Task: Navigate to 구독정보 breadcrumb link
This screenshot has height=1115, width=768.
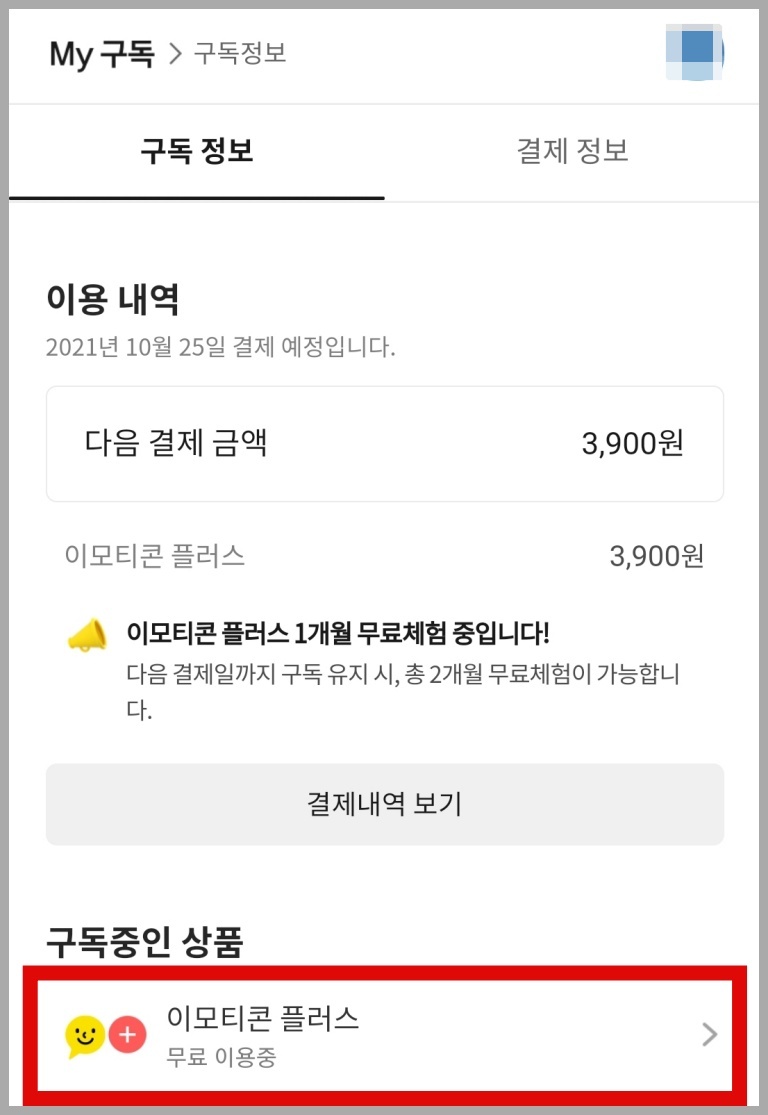Action: click(238, 55)
